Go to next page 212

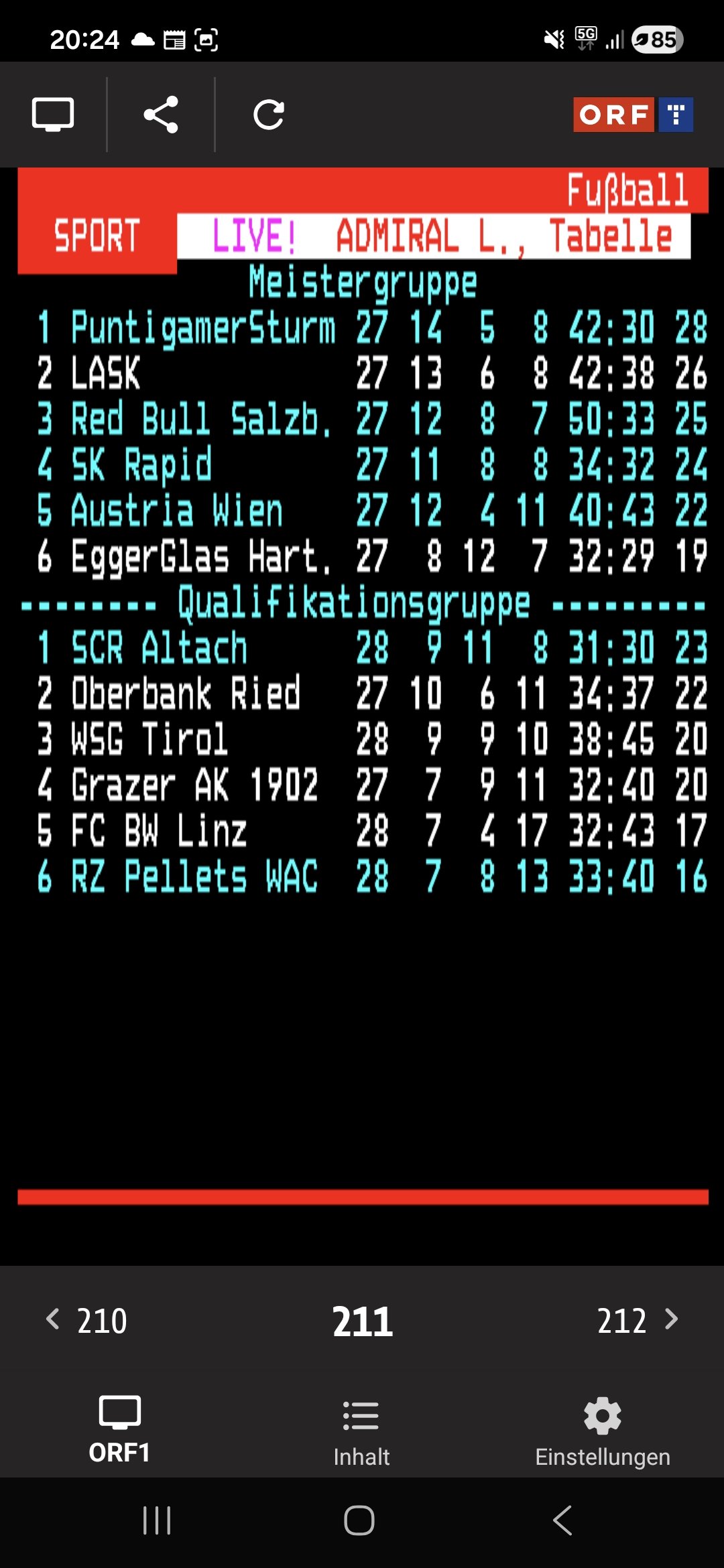(637, 1321)
